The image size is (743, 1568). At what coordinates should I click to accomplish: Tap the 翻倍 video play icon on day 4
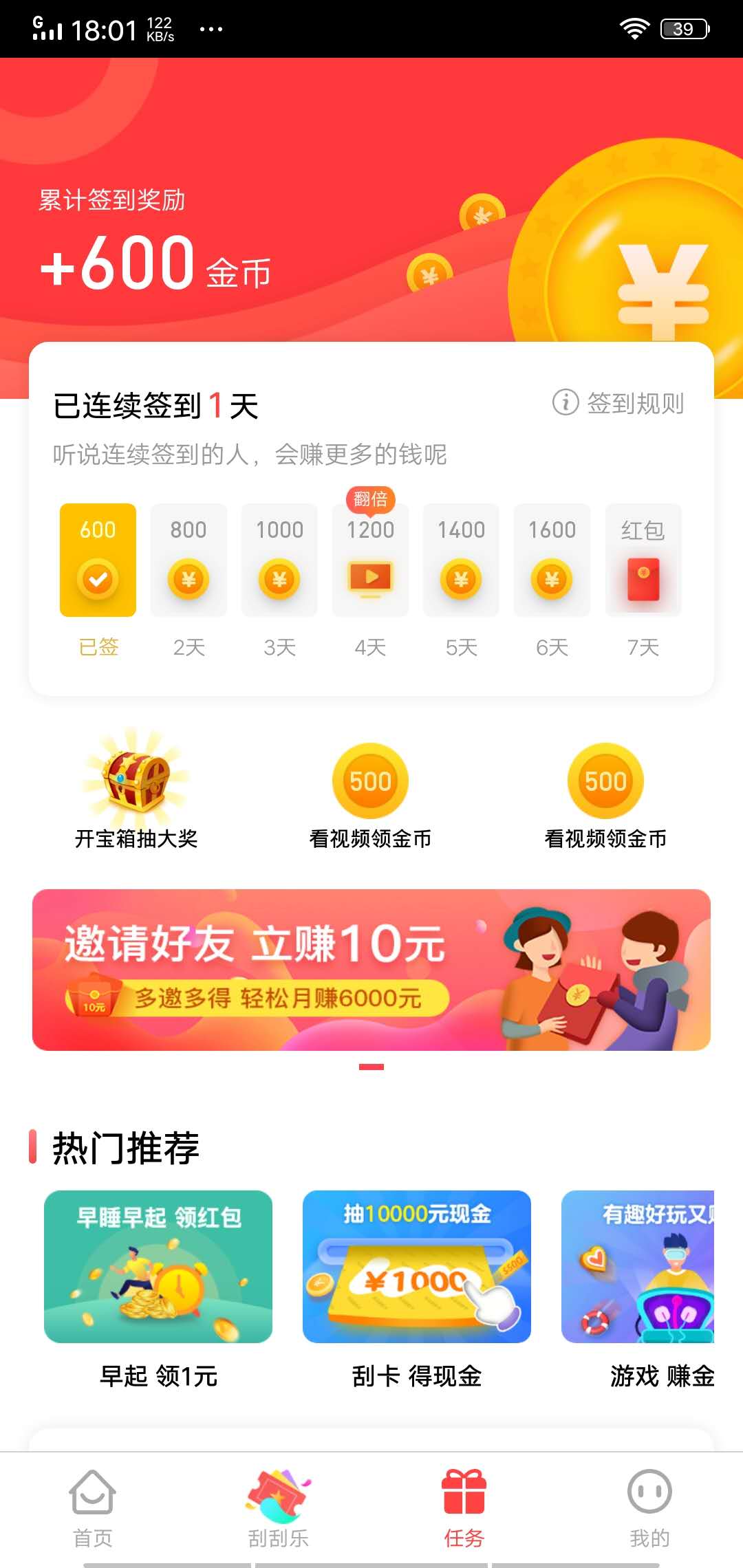(x=369, y=578)
